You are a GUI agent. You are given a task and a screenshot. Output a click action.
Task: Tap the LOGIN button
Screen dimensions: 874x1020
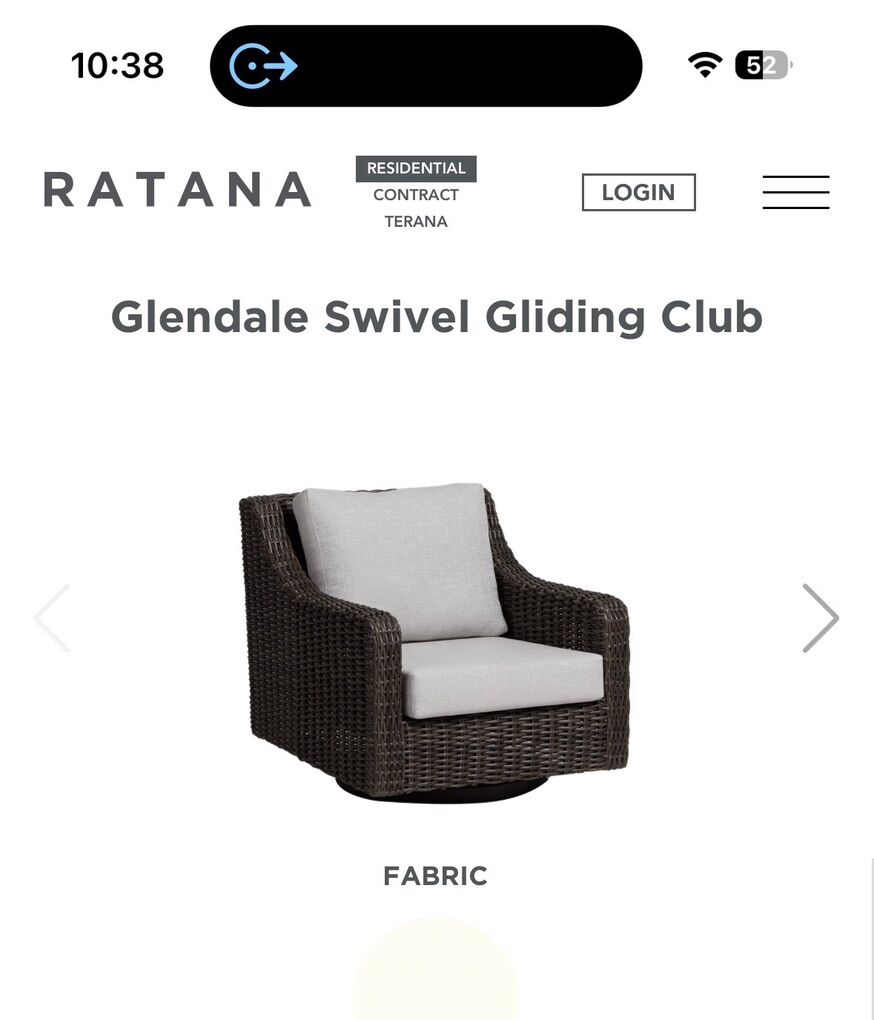pos(638,192)
